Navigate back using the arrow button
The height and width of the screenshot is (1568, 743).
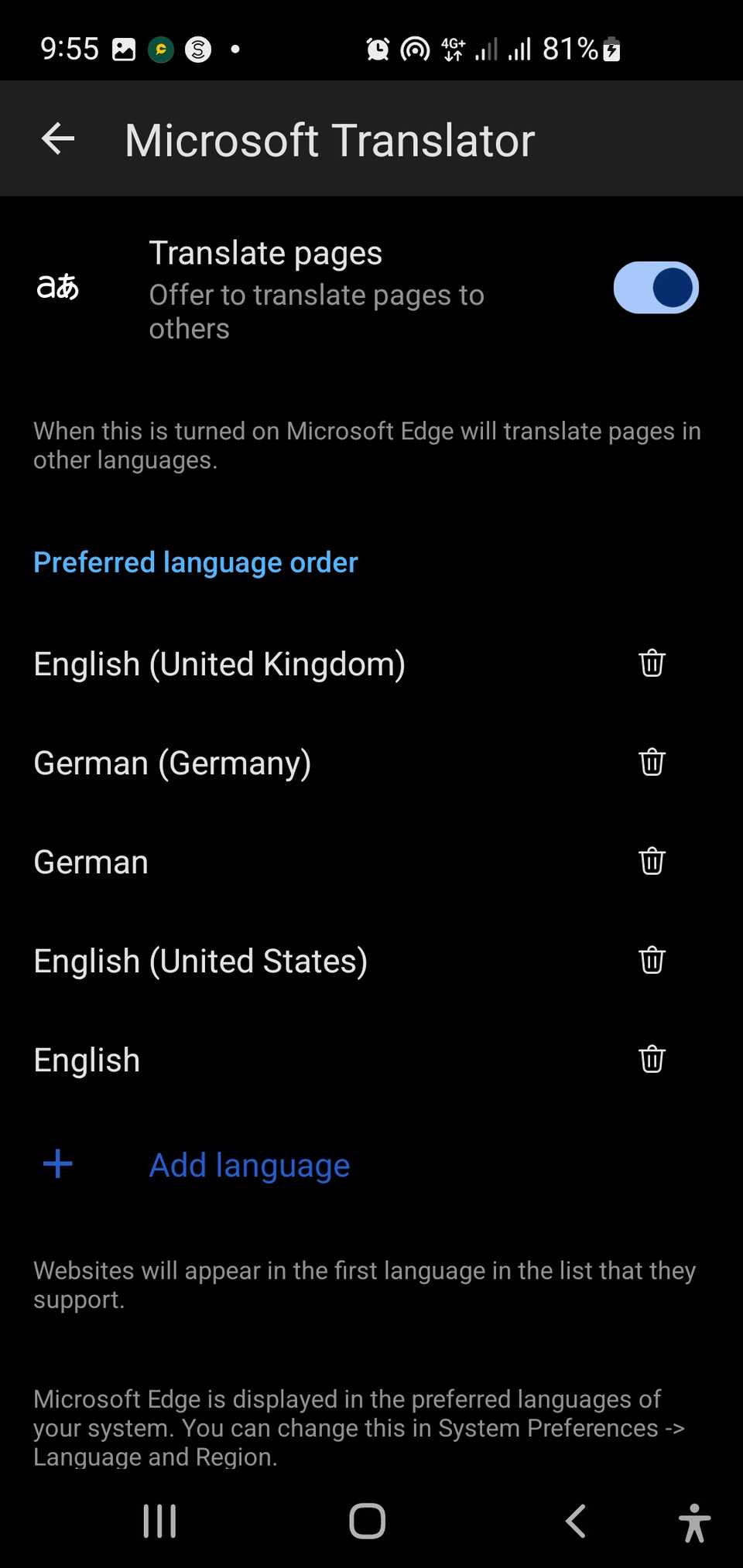coord(56,139)
